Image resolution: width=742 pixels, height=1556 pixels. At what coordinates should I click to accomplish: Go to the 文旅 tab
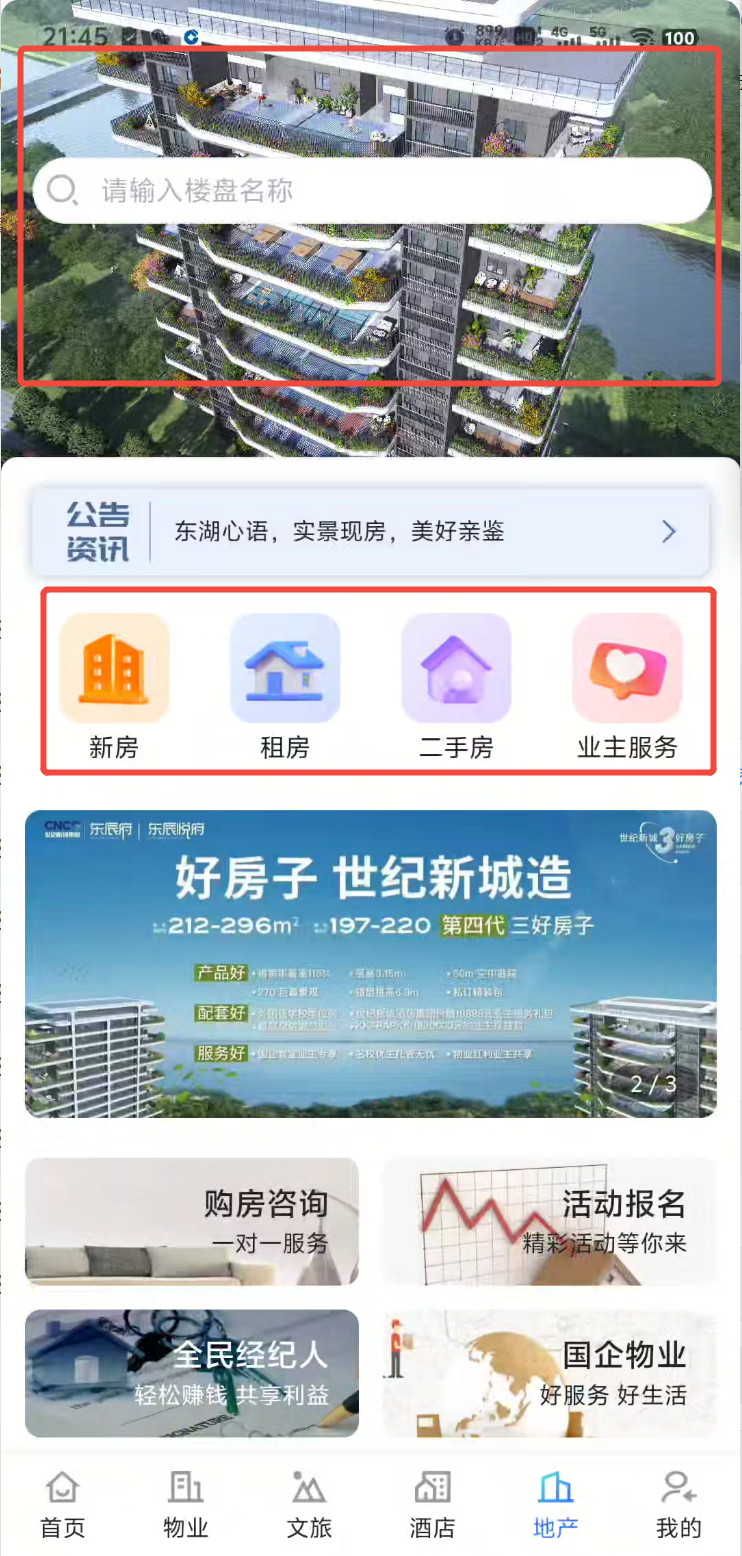pos(309,1503)
